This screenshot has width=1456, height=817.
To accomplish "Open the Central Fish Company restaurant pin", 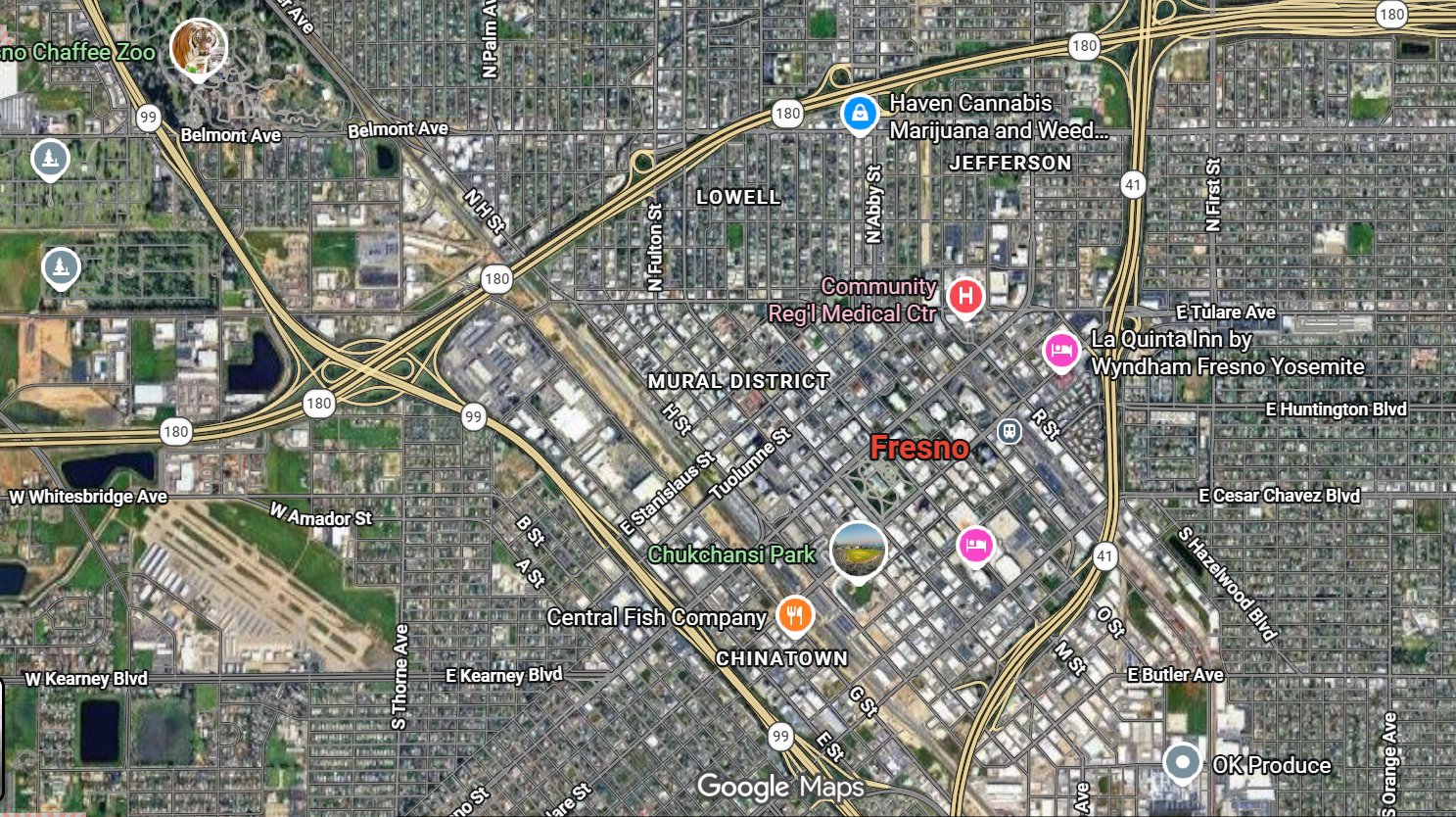I will (x=795, y=615).
